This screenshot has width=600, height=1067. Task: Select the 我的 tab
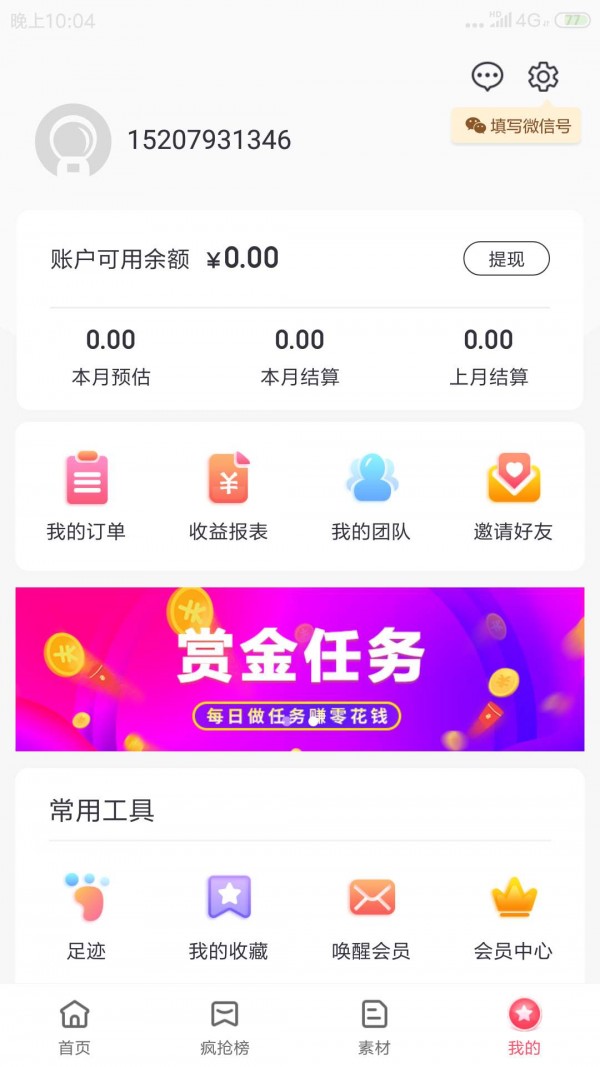(x=524, y=1026)
